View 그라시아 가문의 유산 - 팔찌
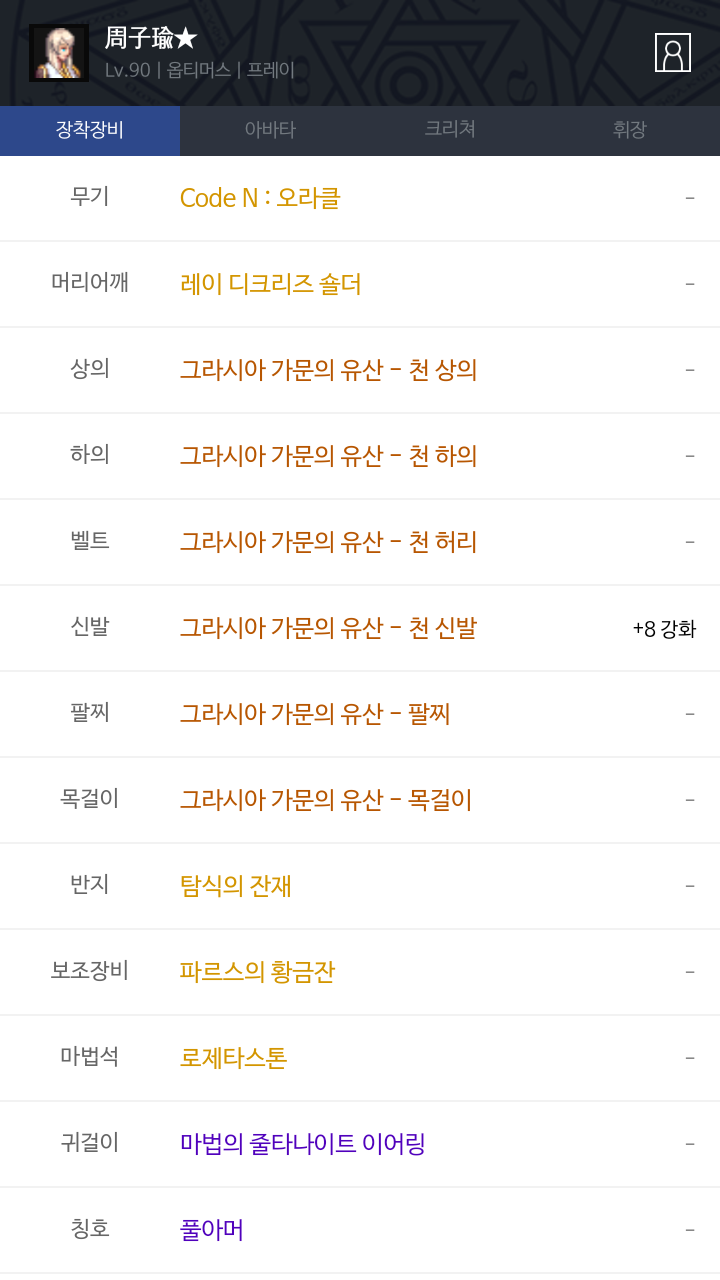The image size is (720, 1280). click(360, 714)
